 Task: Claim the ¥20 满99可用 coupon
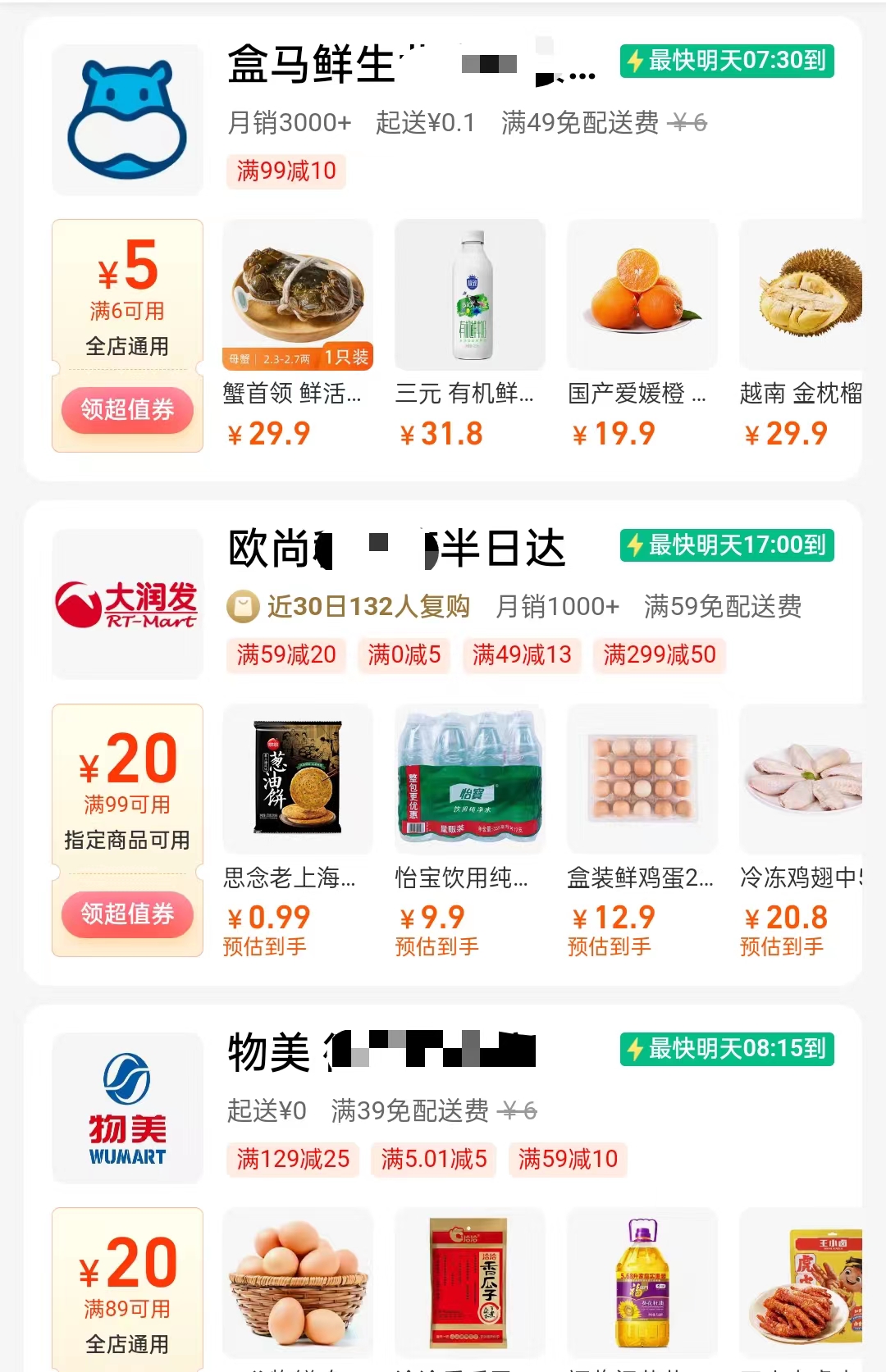pyautogui.click(x=127, y=913)
